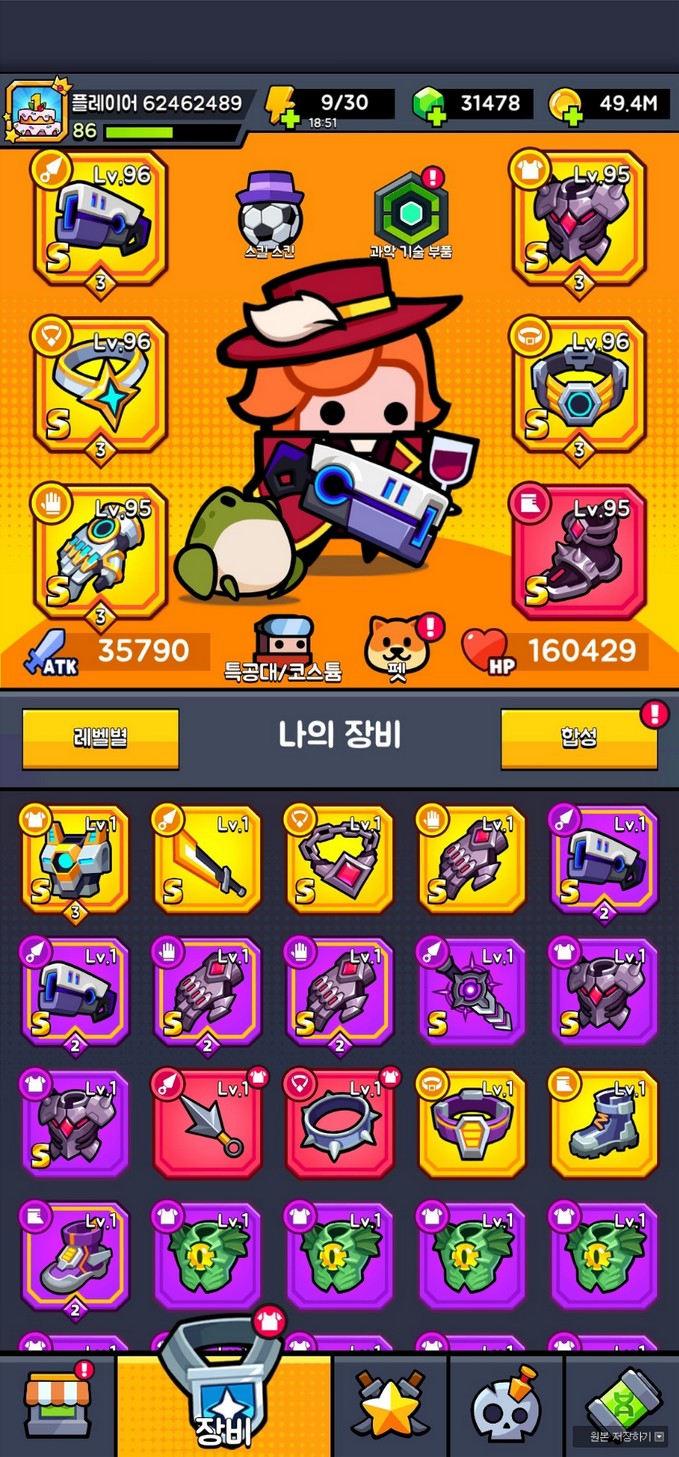Open equipped Lv.96 star necklace slot
679x1457 pixels.
(101, 383)
